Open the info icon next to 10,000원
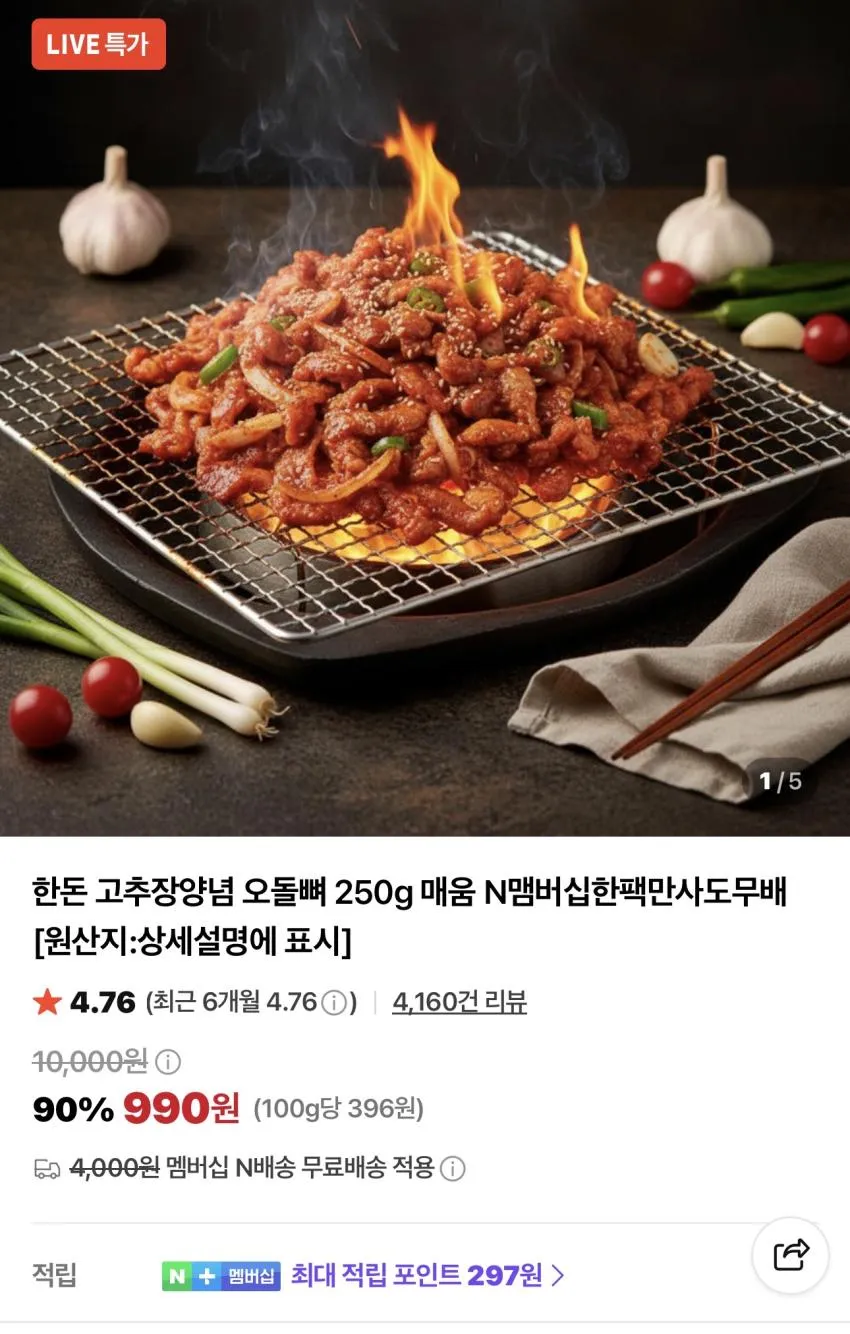 pyautogui.click(x=168, y=1061)
